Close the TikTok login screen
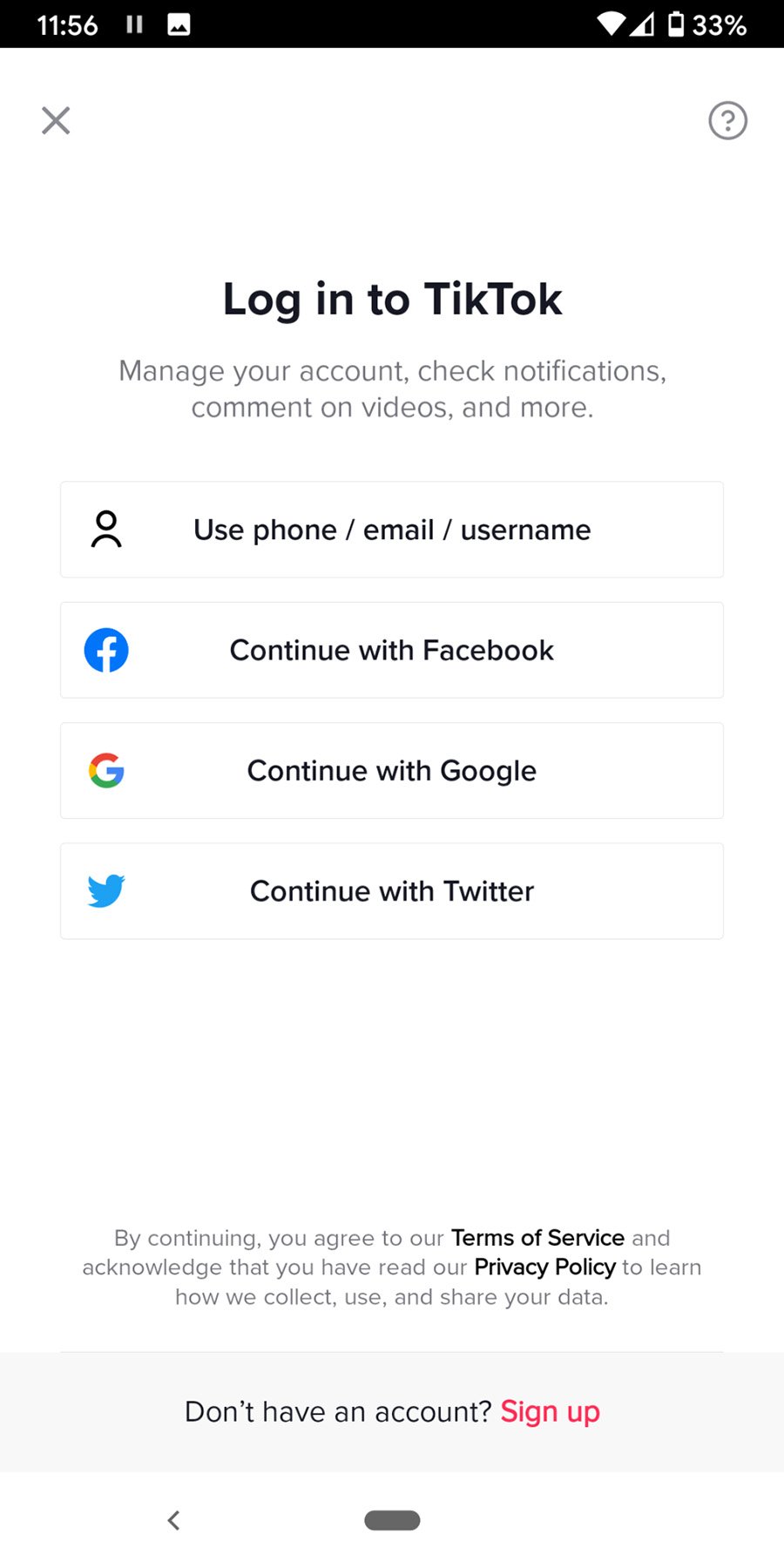Image resolution: width=784 pixels, height=1568 pixels. point(56,120)
